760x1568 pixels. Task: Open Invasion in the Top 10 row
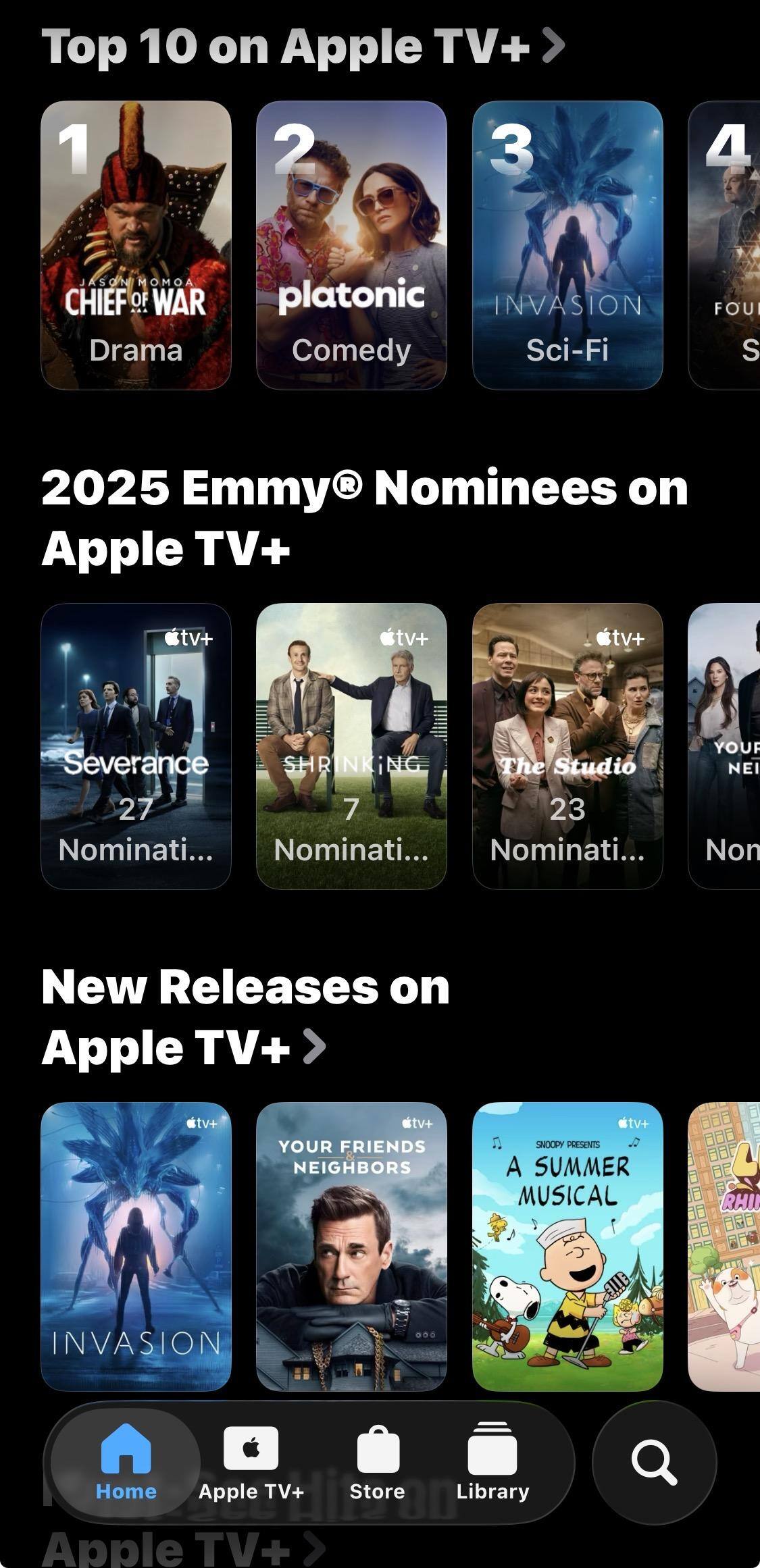[567, 245]
